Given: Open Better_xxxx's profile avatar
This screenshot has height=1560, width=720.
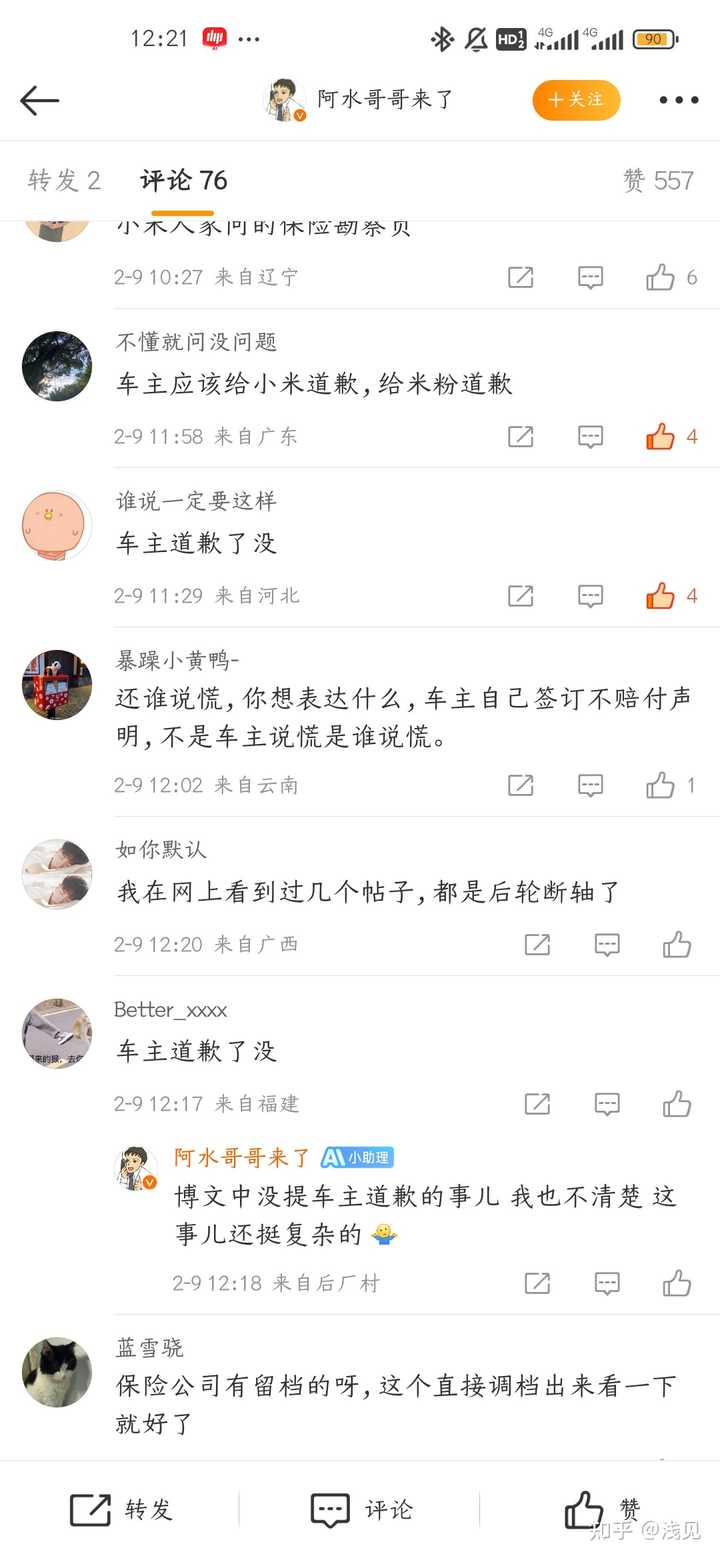Looking at the screenshot, I should click(x=57, y=1033).
